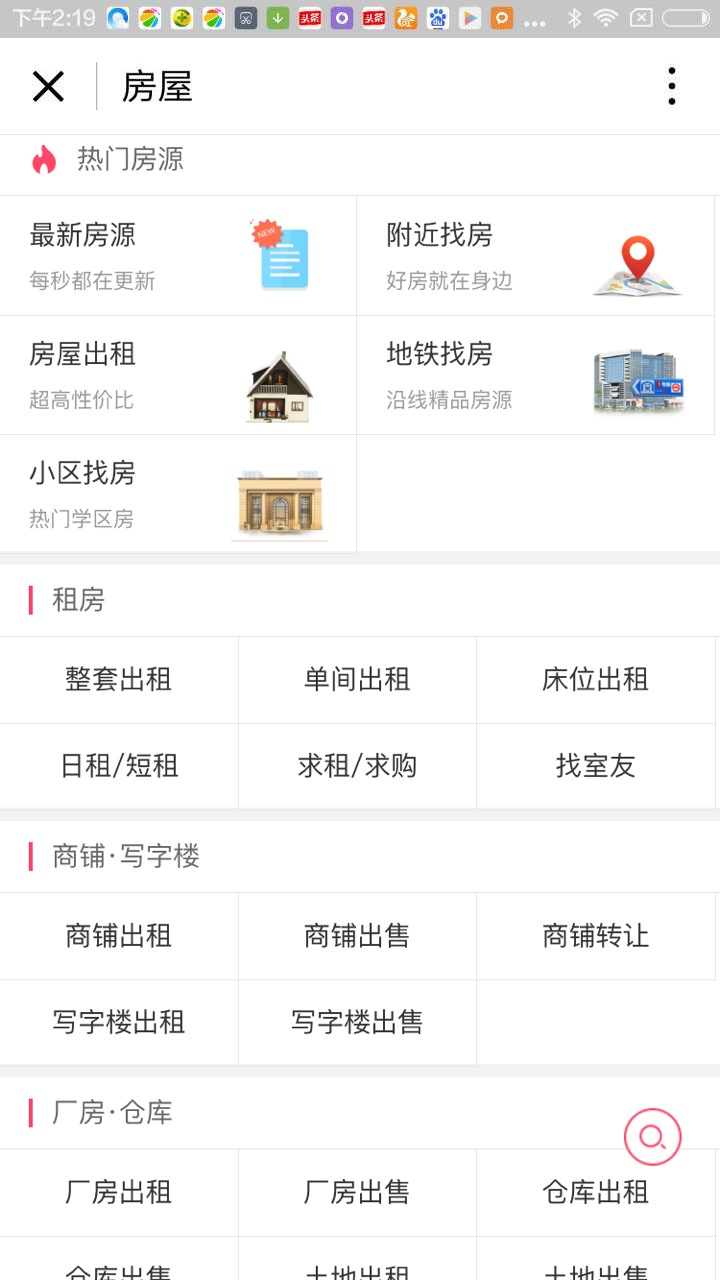Open the overflow menu
Screen dimensions: 720x1280
671,87
